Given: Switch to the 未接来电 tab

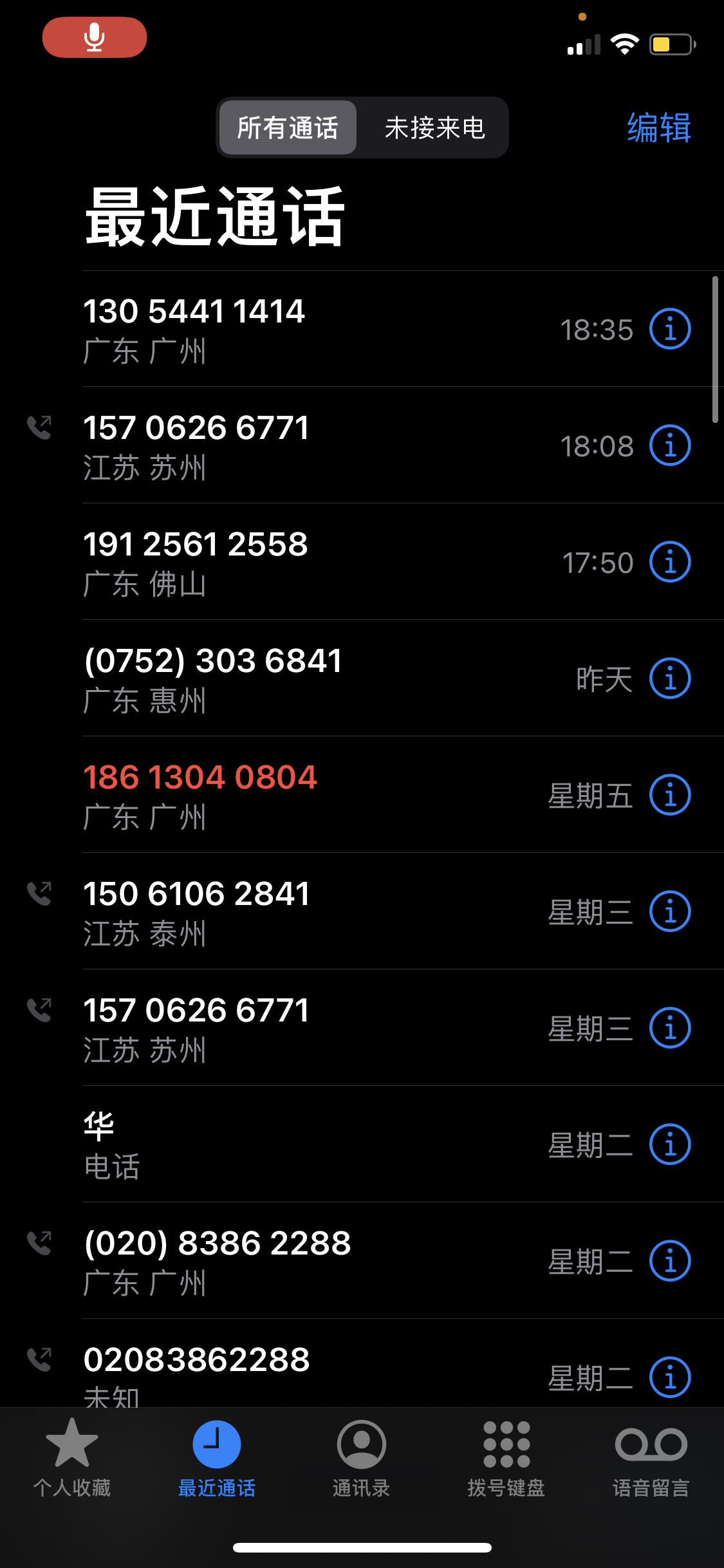Looking at the screenshot, I should pyautogui.click(x=434, y=127).
